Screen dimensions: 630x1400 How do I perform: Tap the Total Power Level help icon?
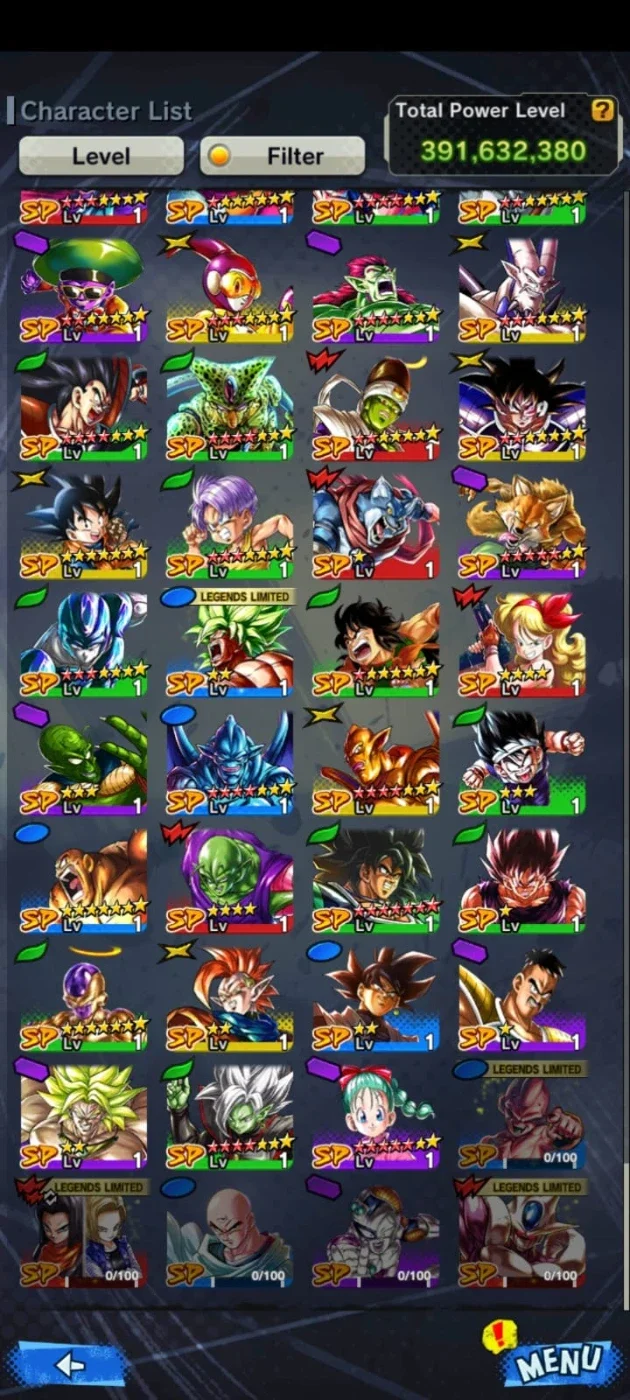pos(602,110)
